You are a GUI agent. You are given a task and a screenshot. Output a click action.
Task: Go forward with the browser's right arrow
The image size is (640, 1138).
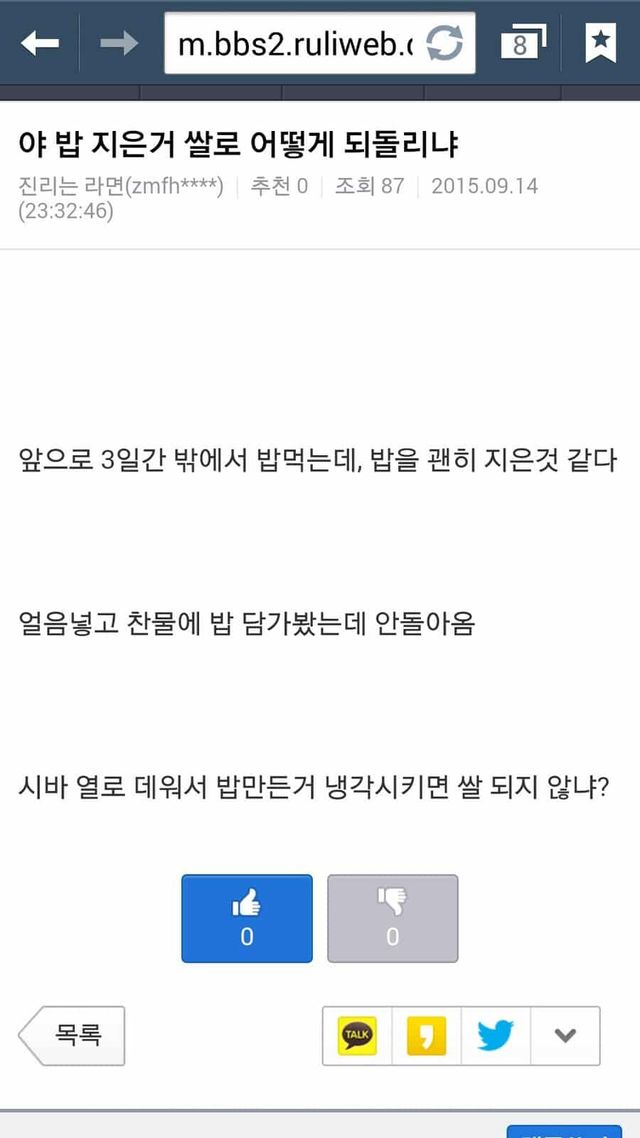coord(118,44)
